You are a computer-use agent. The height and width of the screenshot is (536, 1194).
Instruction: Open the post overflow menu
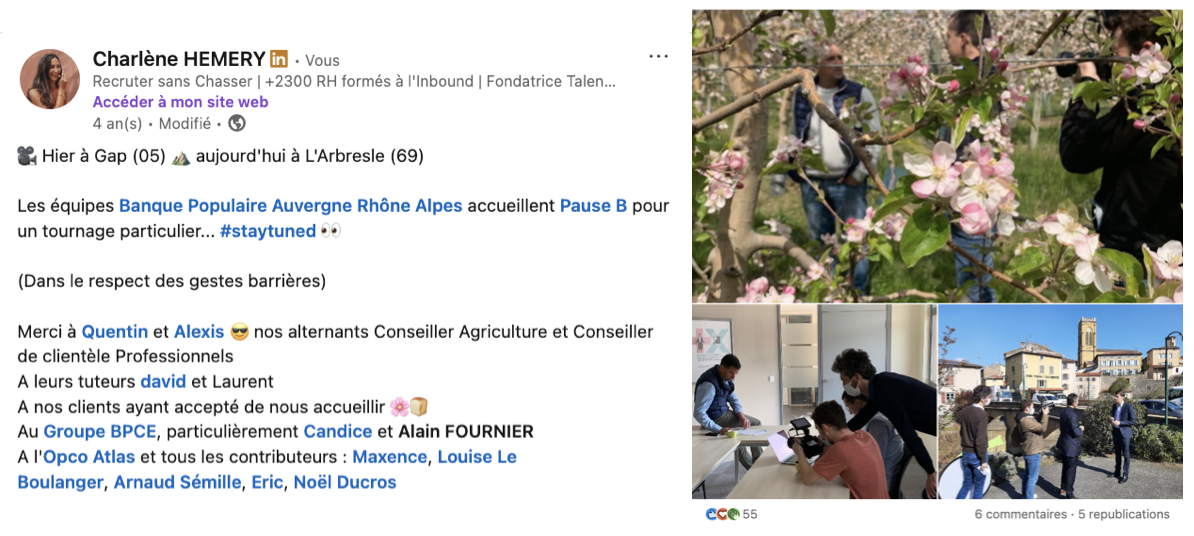(x=658, y=57)
